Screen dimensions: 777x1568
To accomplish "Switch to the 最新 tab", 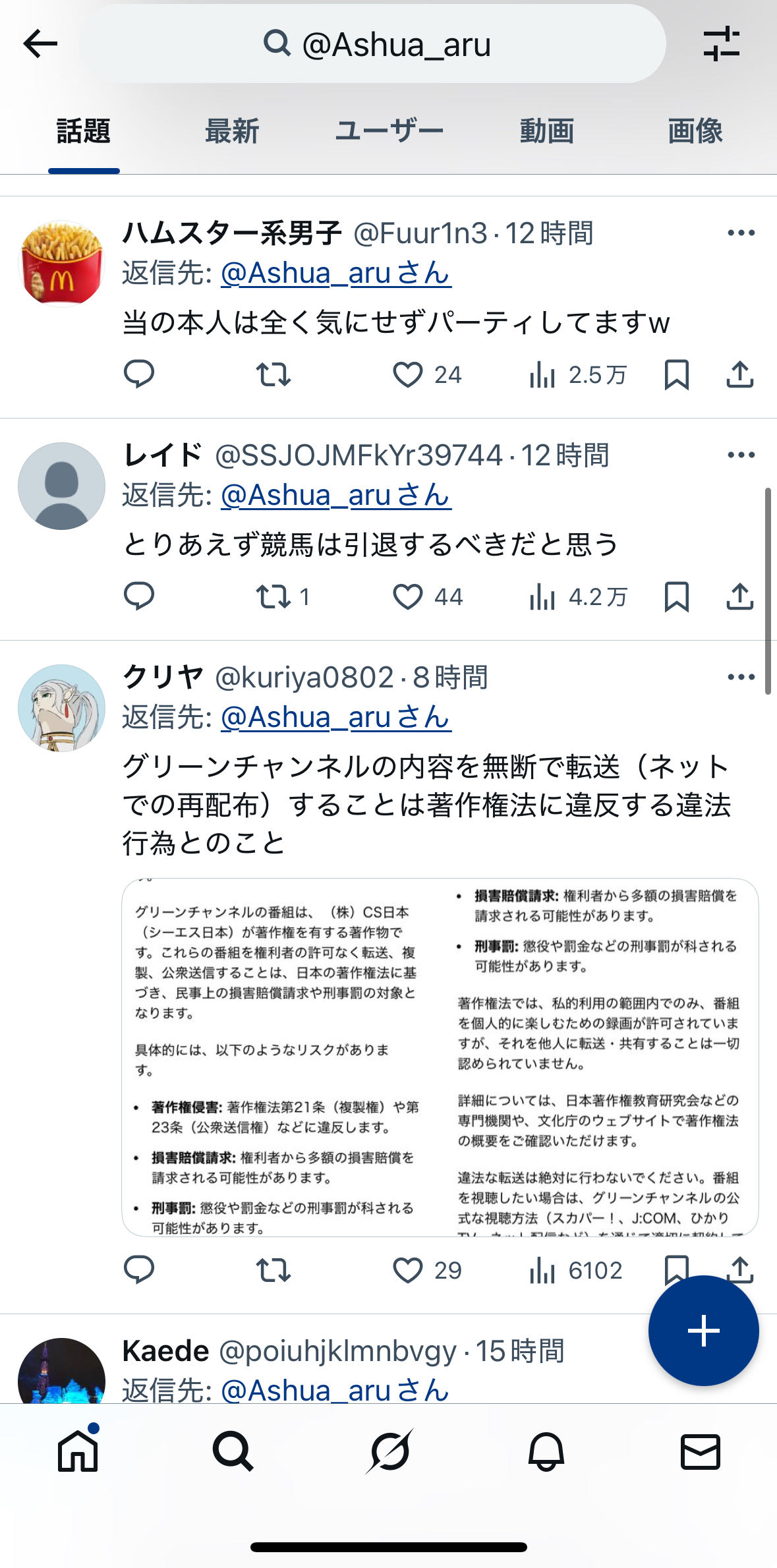I will (x=232, y=131).
